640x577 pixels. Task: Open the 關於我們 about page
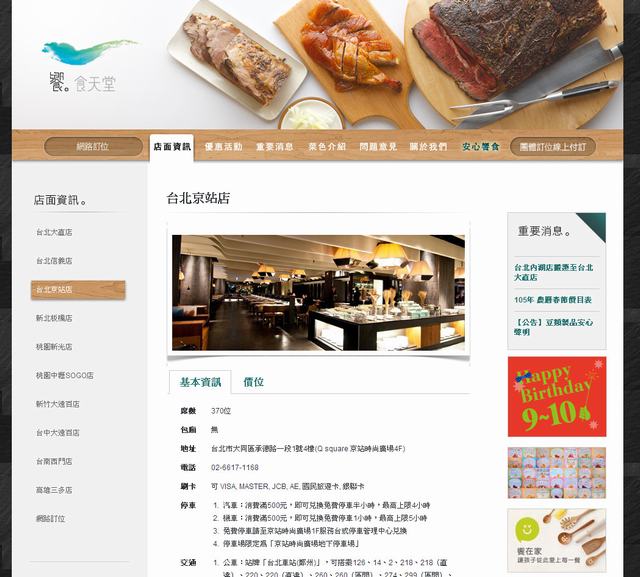coord(428,147)
